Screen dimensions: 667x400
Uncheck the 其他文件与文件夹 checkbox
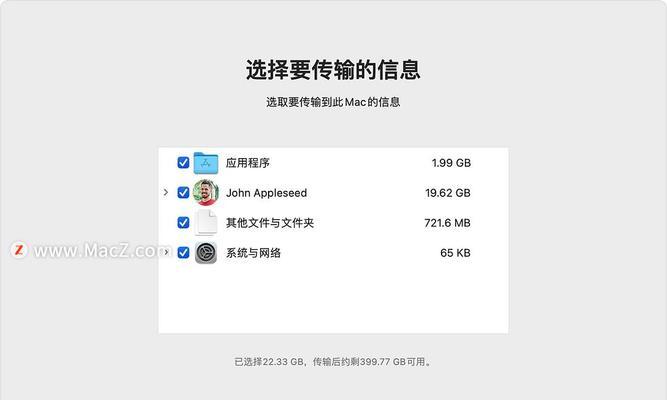183,222
